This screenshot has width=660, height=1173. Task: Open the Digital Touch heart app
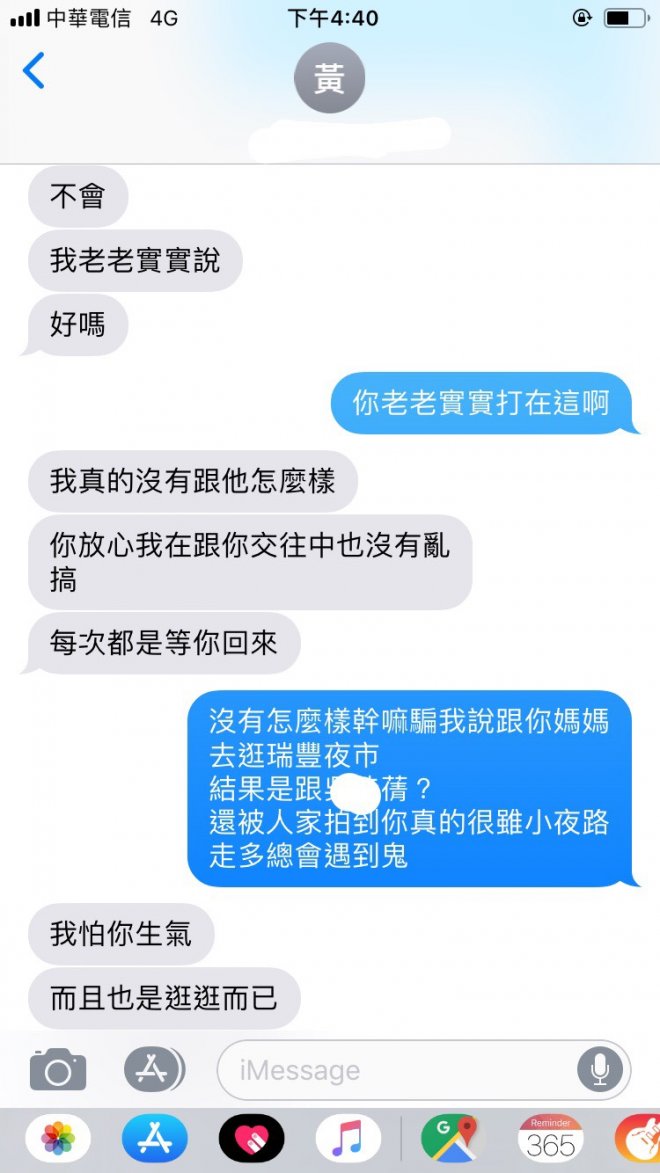(x=251, y=1140)
